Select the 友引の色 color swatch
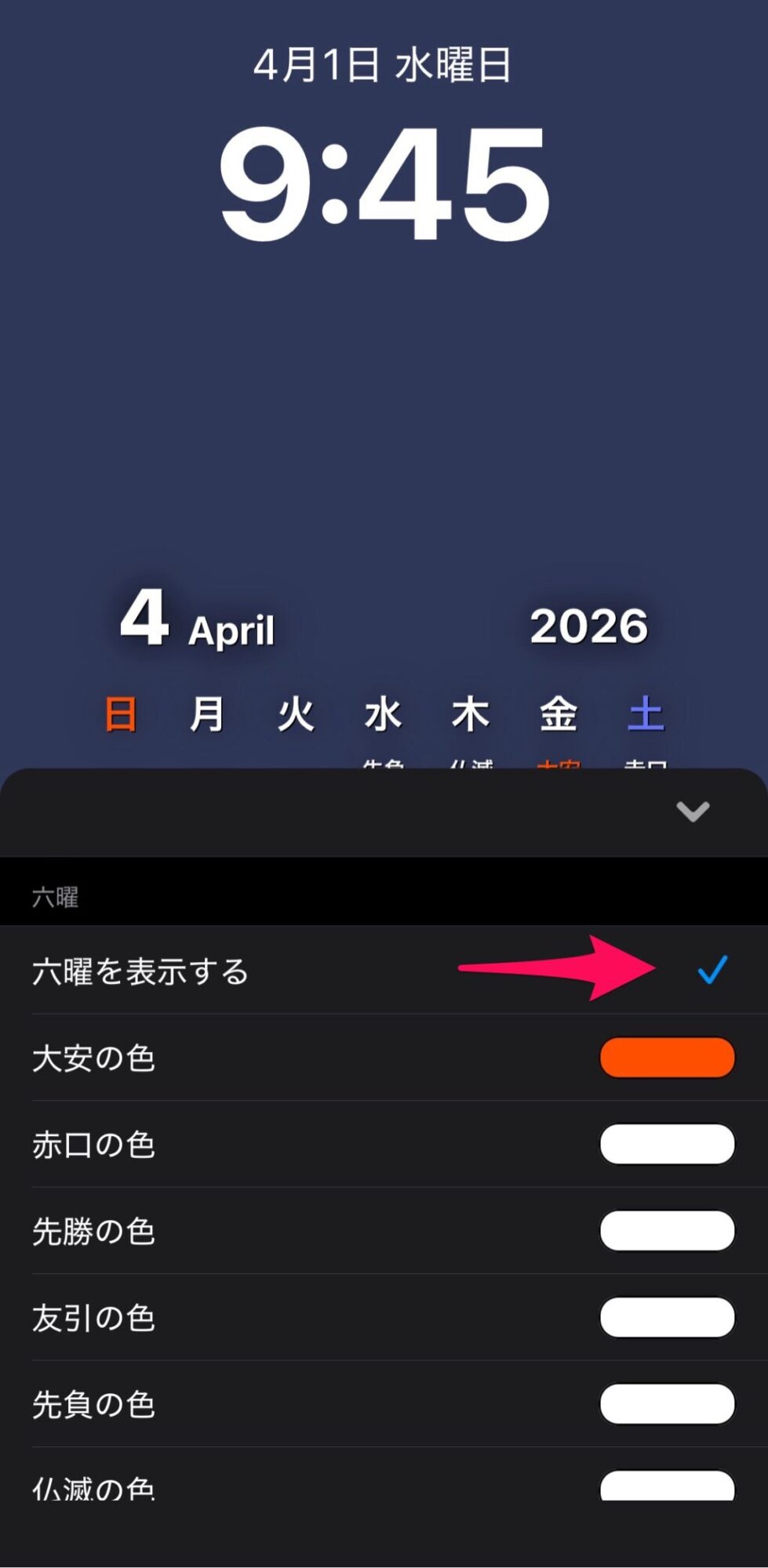Screen dimensions: 768x1568 [x=667, y=1317]
